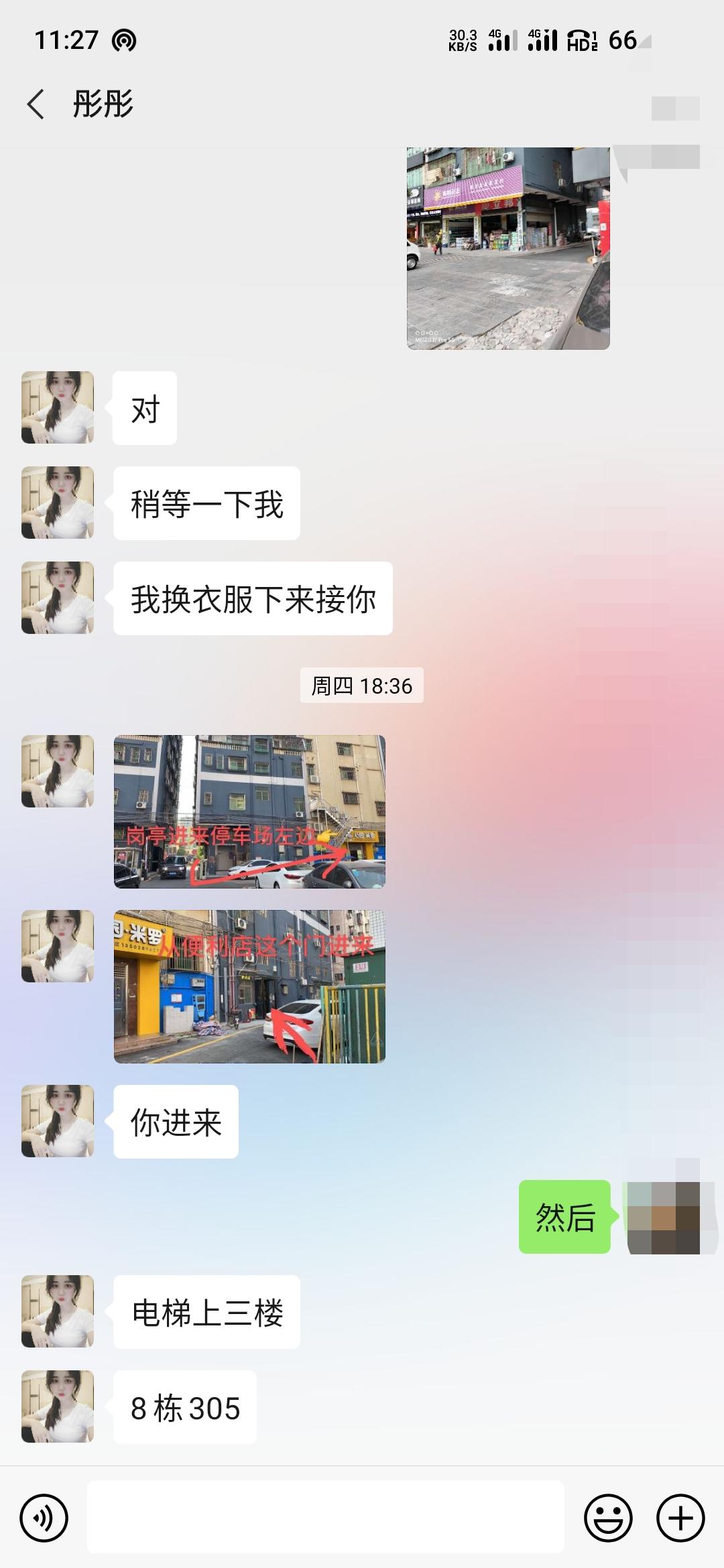Open the plus attachments menu
724x1568 pixels.
click(x=680, y=1518)
